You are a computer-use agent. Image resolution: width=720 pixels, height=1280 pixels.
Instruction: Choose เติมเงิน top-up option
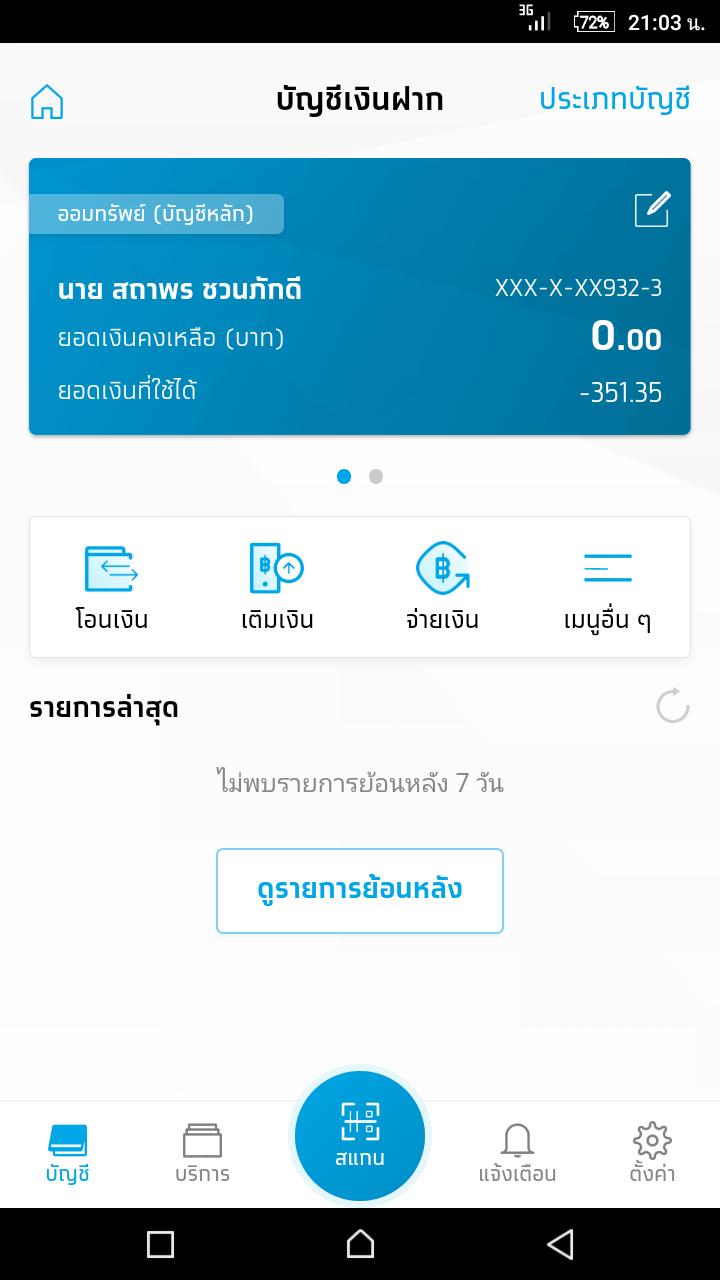click(277, 587)
